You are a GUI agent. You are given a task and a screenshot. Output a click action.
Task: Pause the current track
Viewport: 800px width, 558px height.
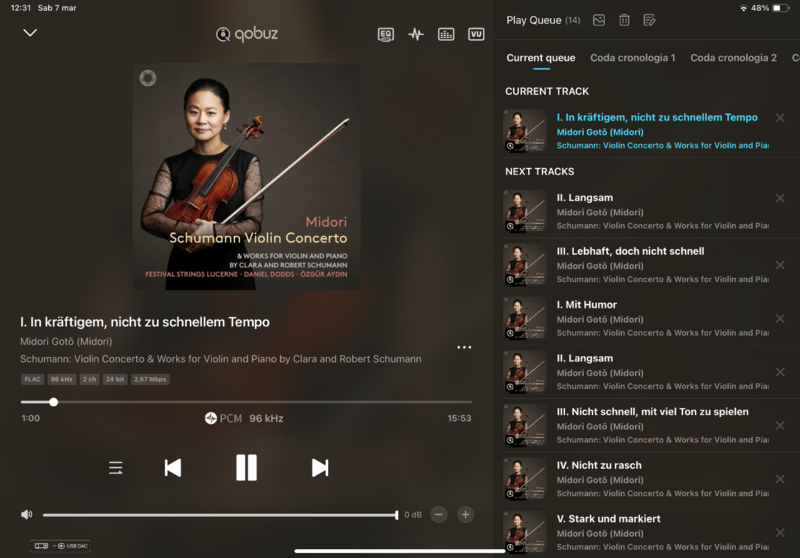pos(246,467)
